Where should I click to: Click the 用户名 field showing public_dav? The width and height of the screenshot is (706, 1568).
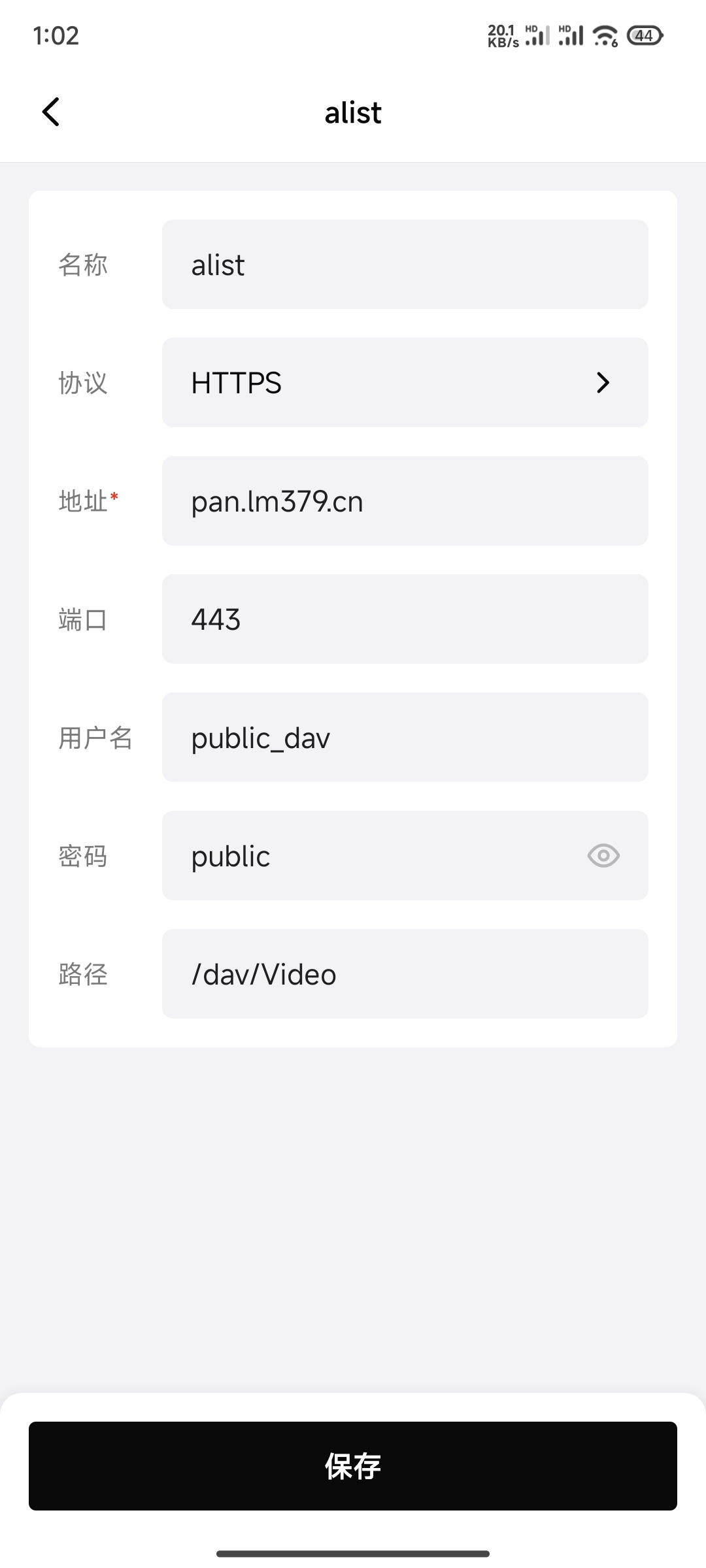[x=404, y=738]
